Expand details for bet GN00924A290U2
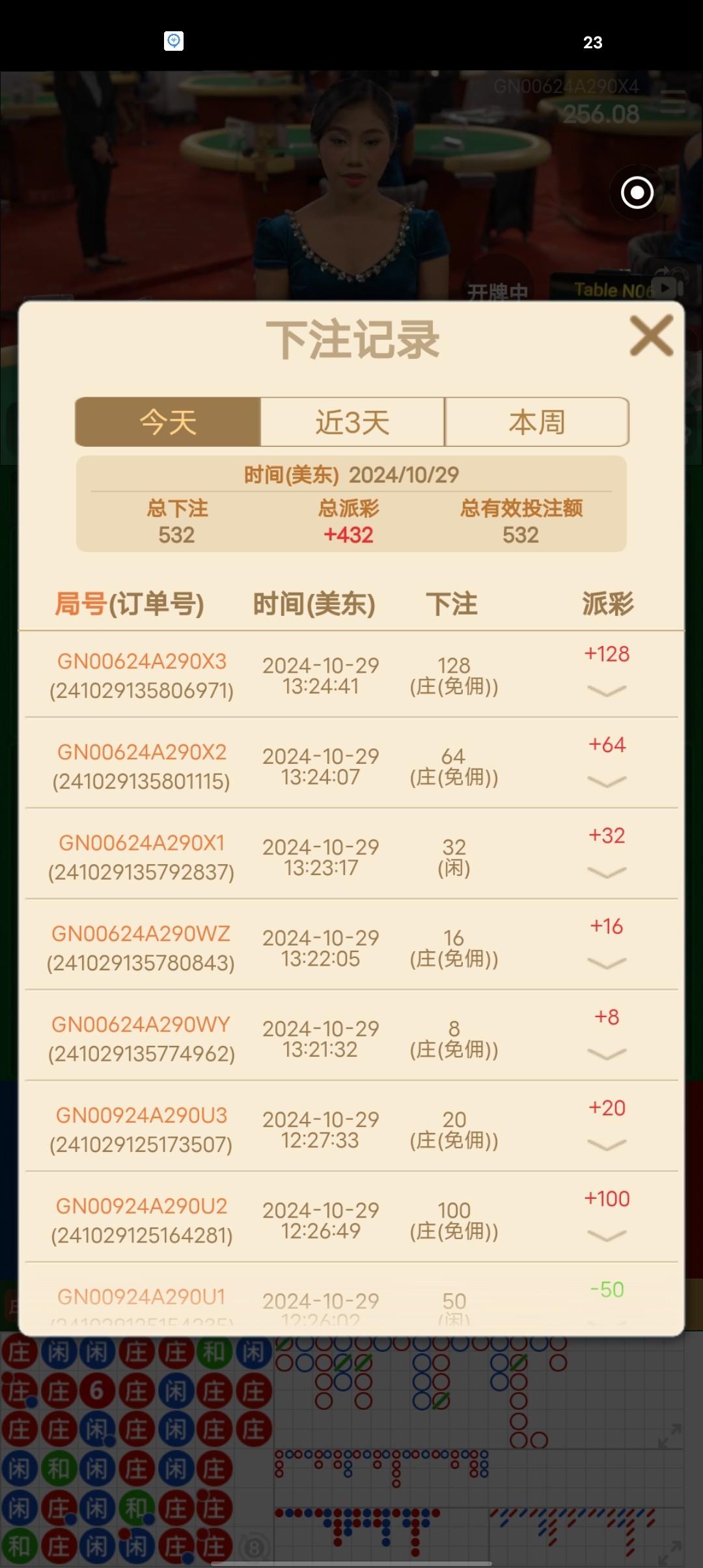The image size is (703, 1568). pyautogui.click(x=607, y=1235)
